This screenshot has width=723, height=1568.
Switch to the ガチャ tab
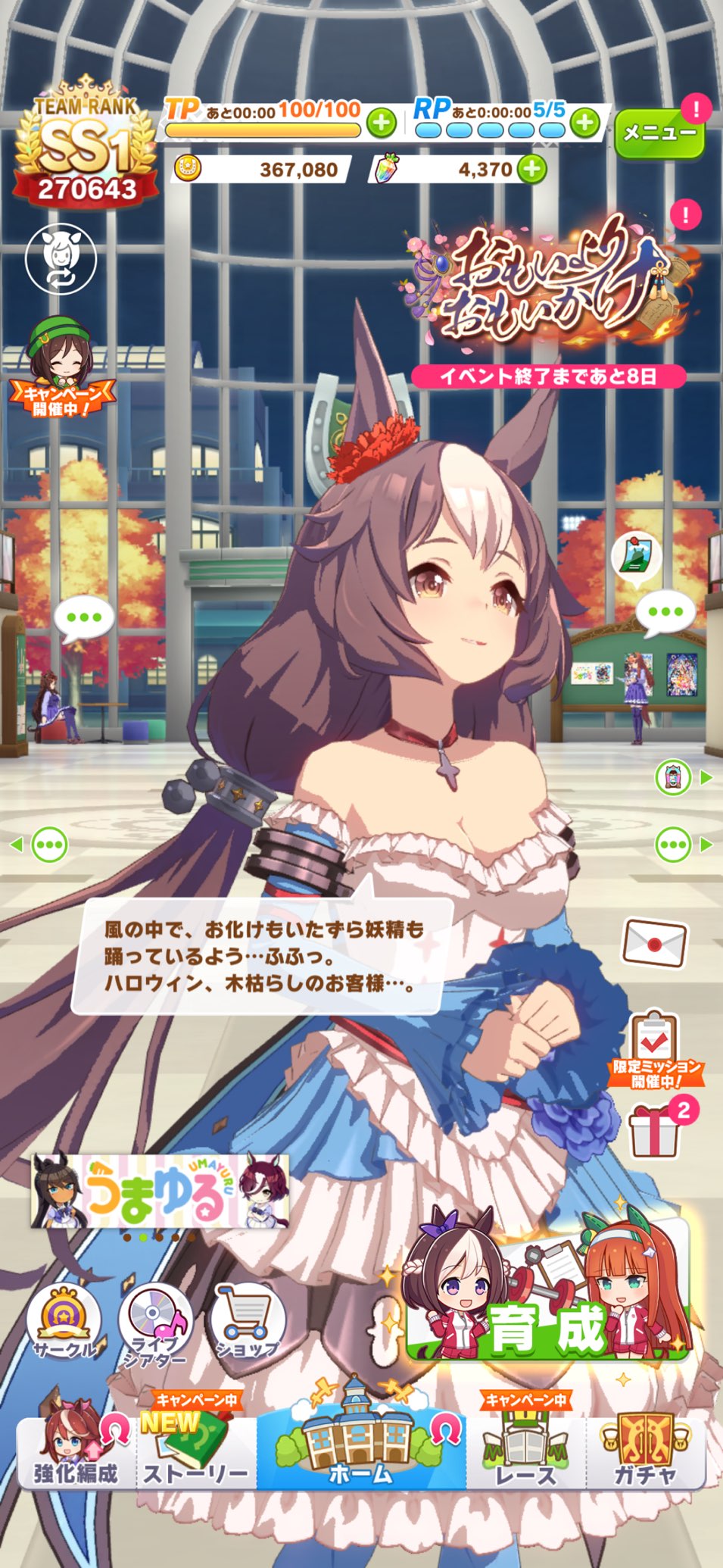[x=645, y=1451]
